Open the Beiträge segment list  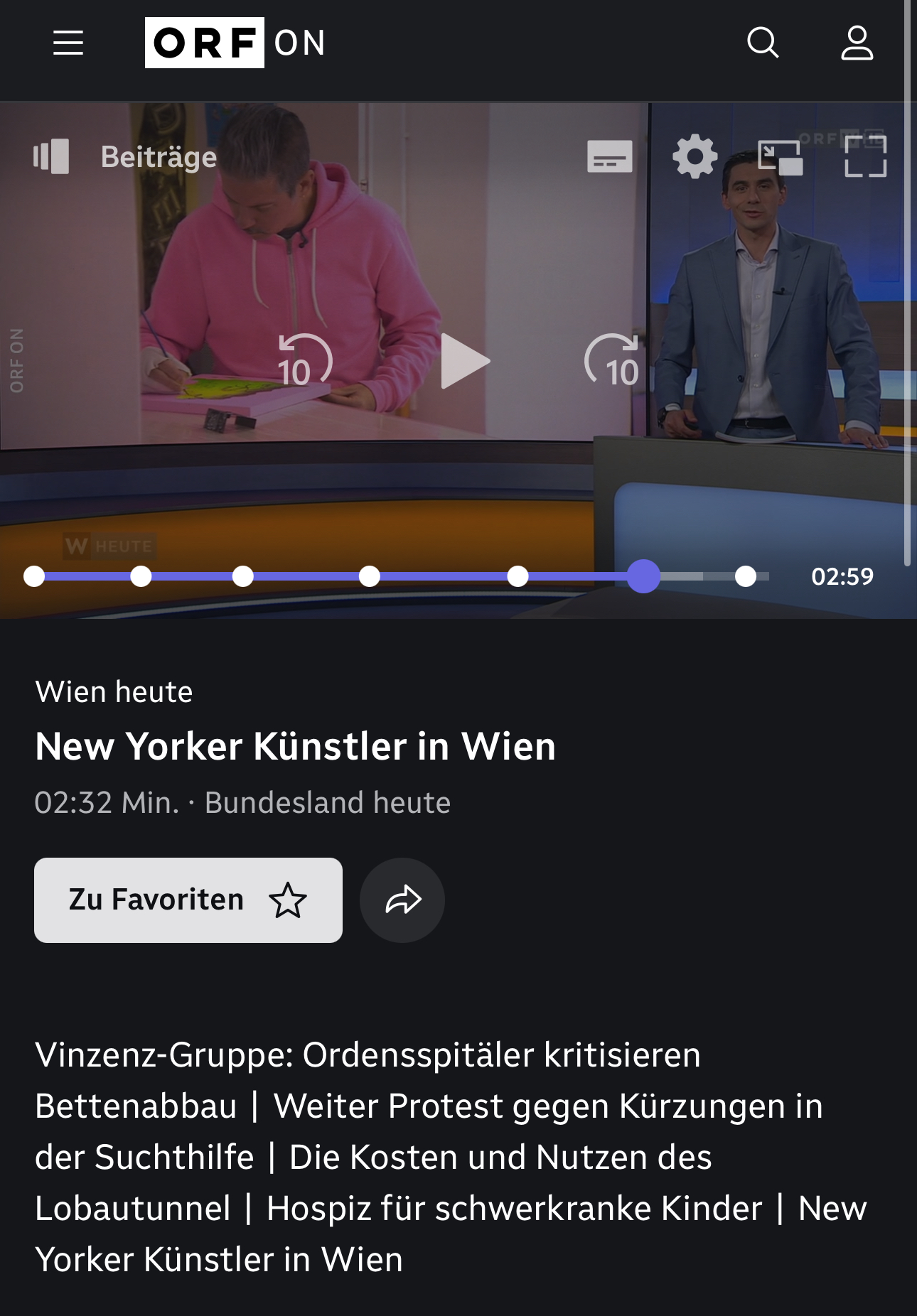point(125,156)
